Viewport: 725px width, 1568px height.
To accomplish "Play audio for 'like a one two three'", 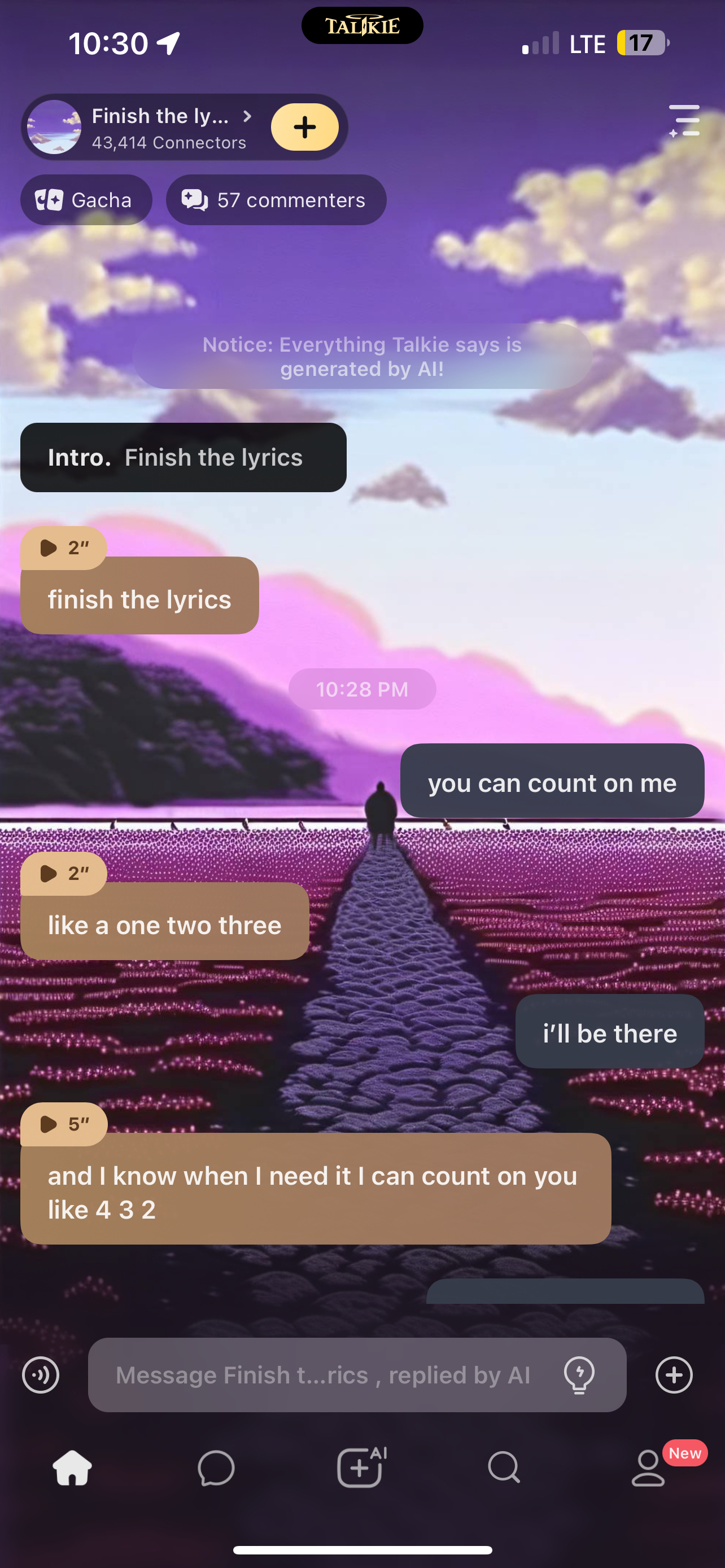I will pos(63,874).
